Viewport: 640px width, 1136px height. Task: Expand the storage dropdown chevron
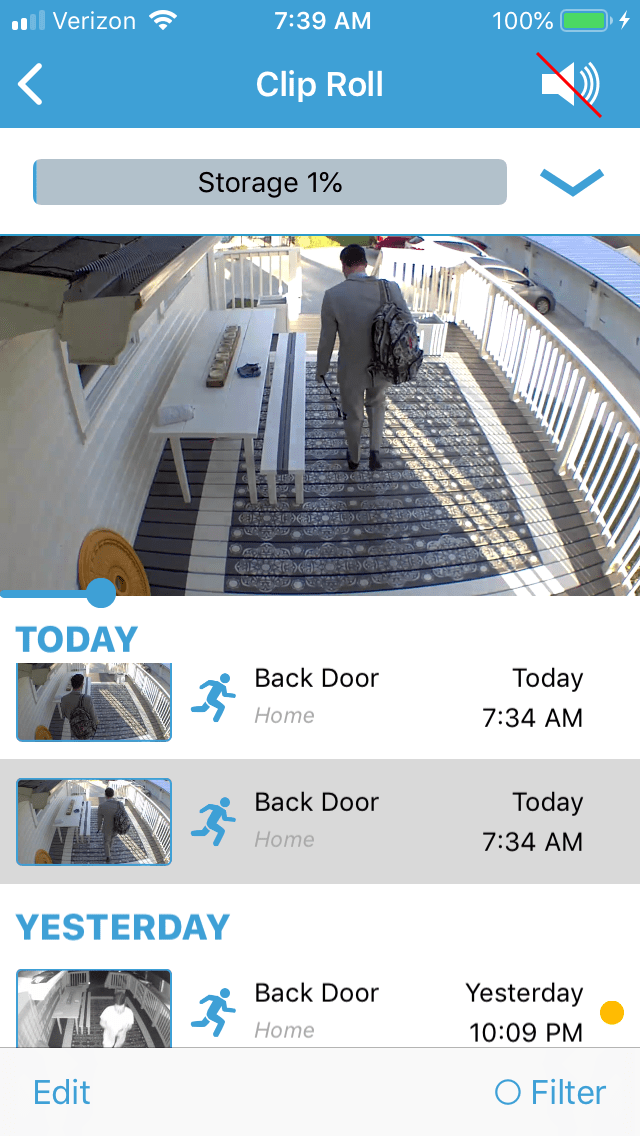click(x=572, y=182)
